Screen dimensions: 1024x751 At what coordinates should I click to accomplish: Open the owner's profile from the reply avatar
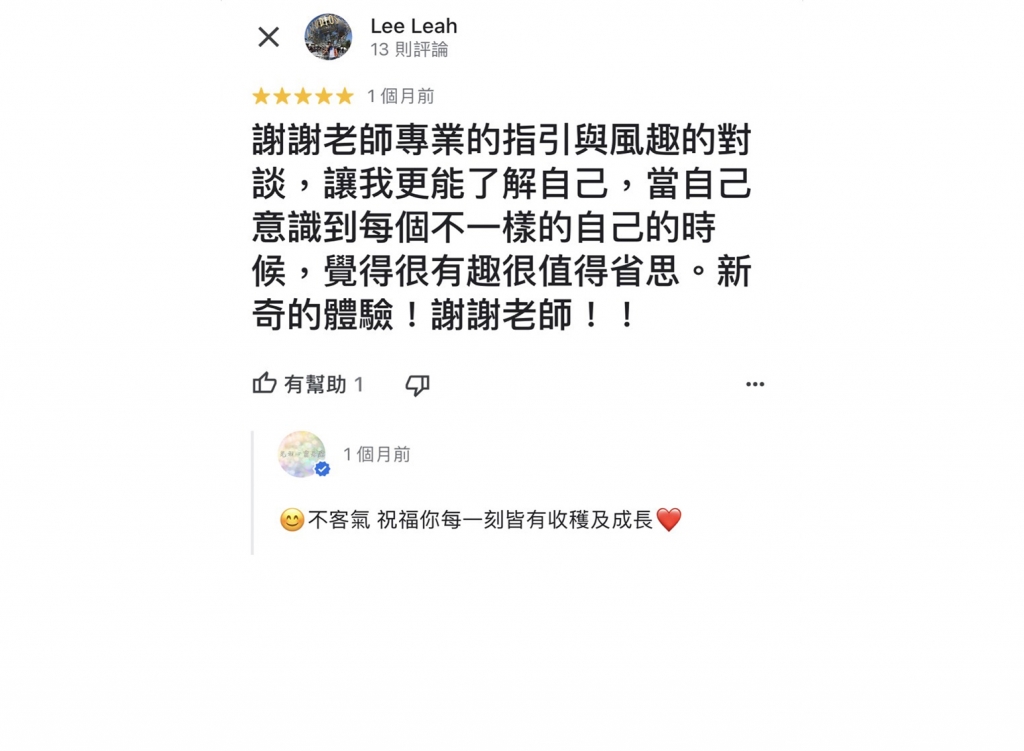[302, 455]
